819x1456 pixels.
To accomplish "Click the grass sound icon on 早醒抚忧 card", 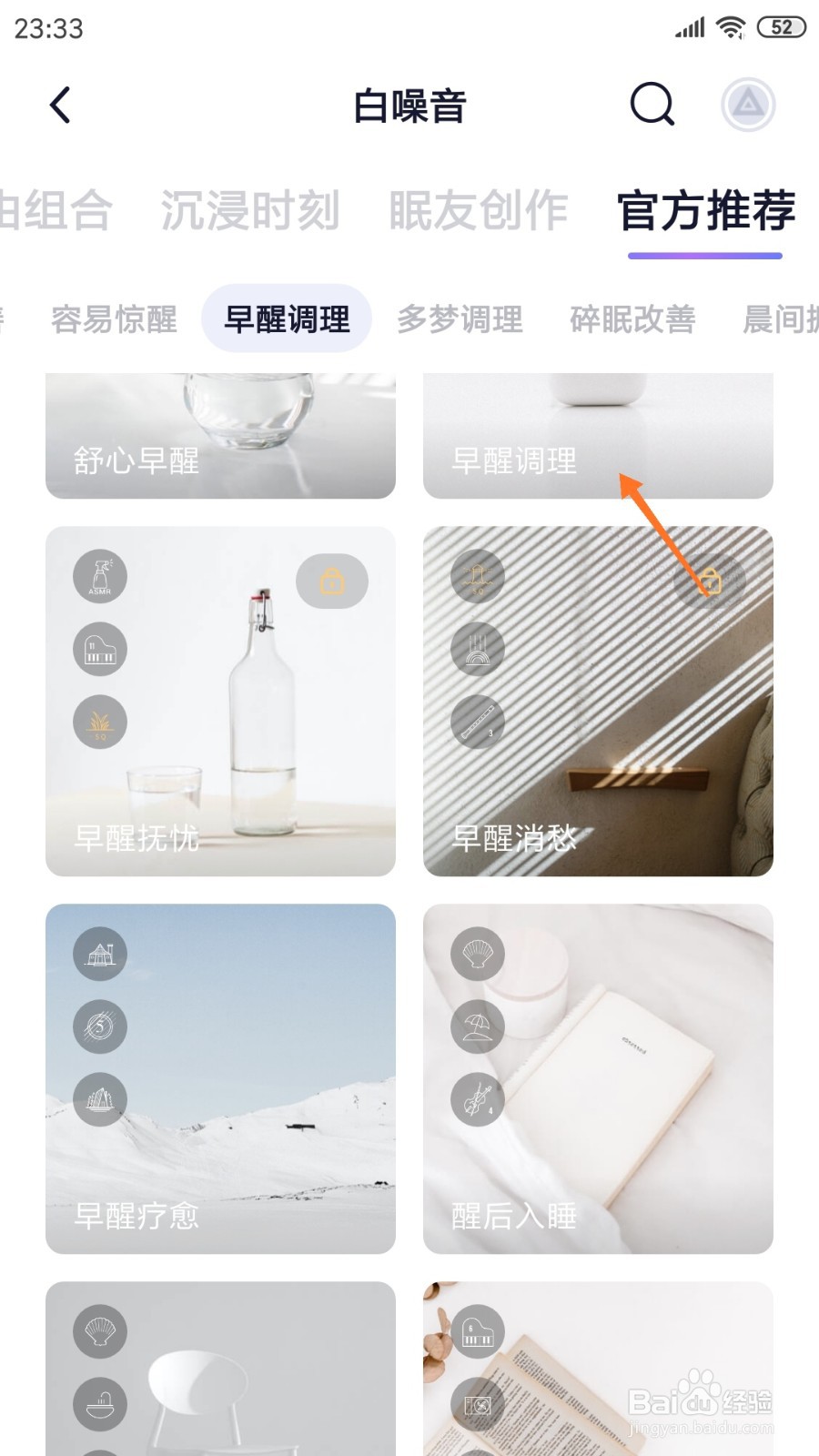I will pos(98,721).
